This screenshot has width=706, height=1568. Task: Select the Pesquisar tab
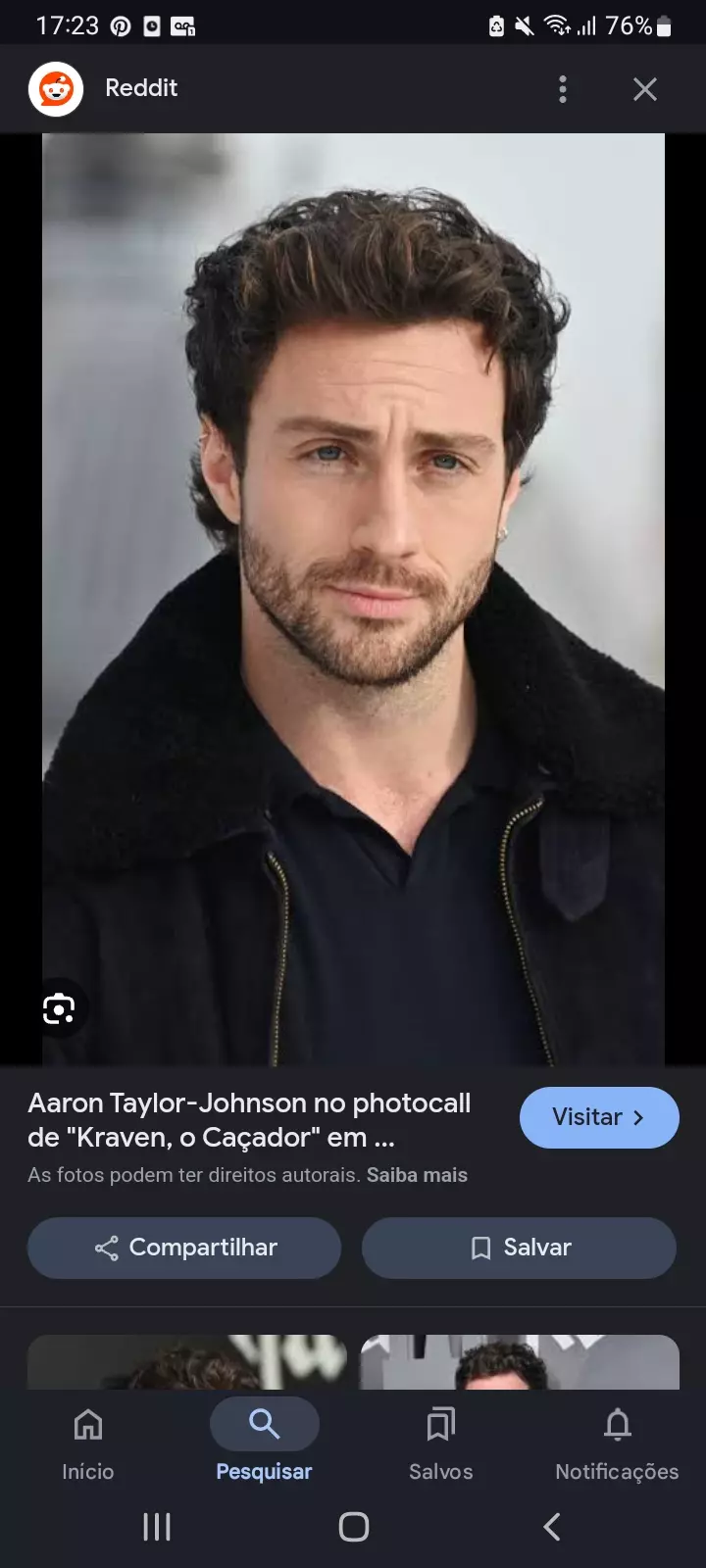click(x=264, y=1443)
